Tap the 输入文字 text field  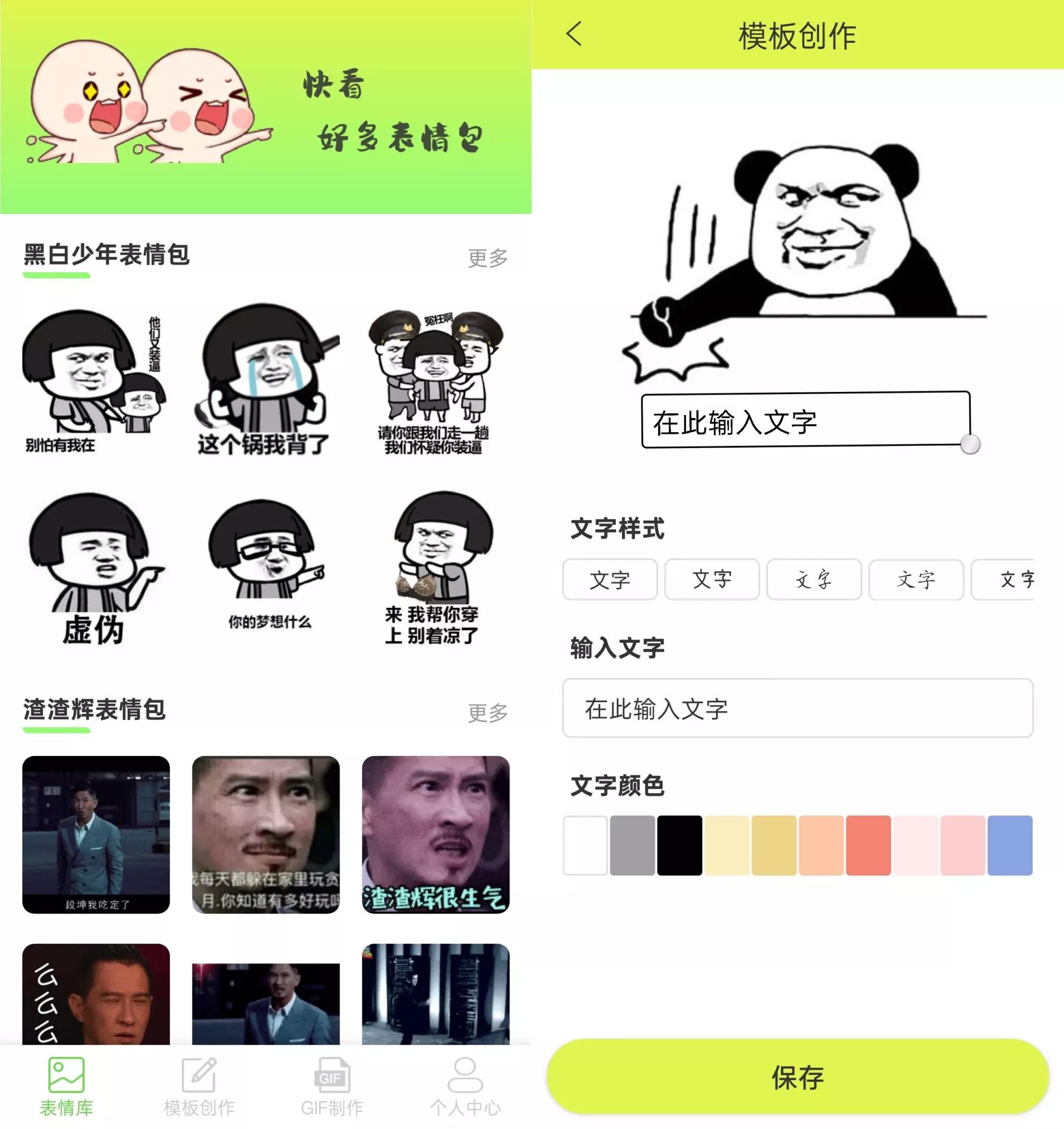(797, 708)
